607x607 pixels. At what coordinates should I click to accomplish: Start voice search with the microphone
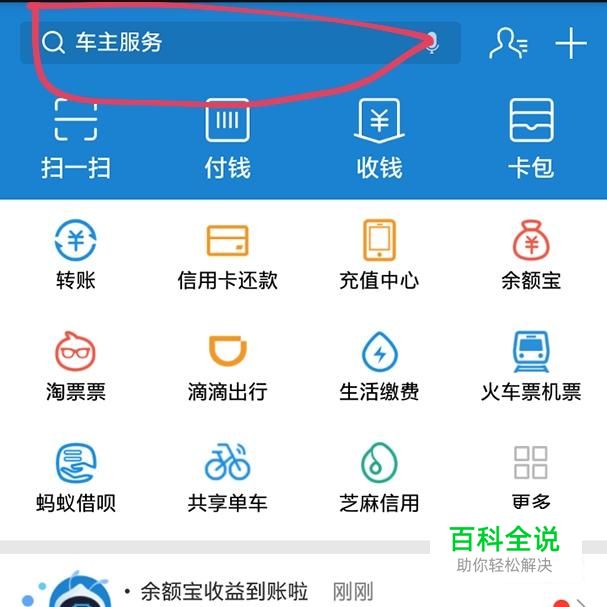pyautogui.click(x=432, y=43)
